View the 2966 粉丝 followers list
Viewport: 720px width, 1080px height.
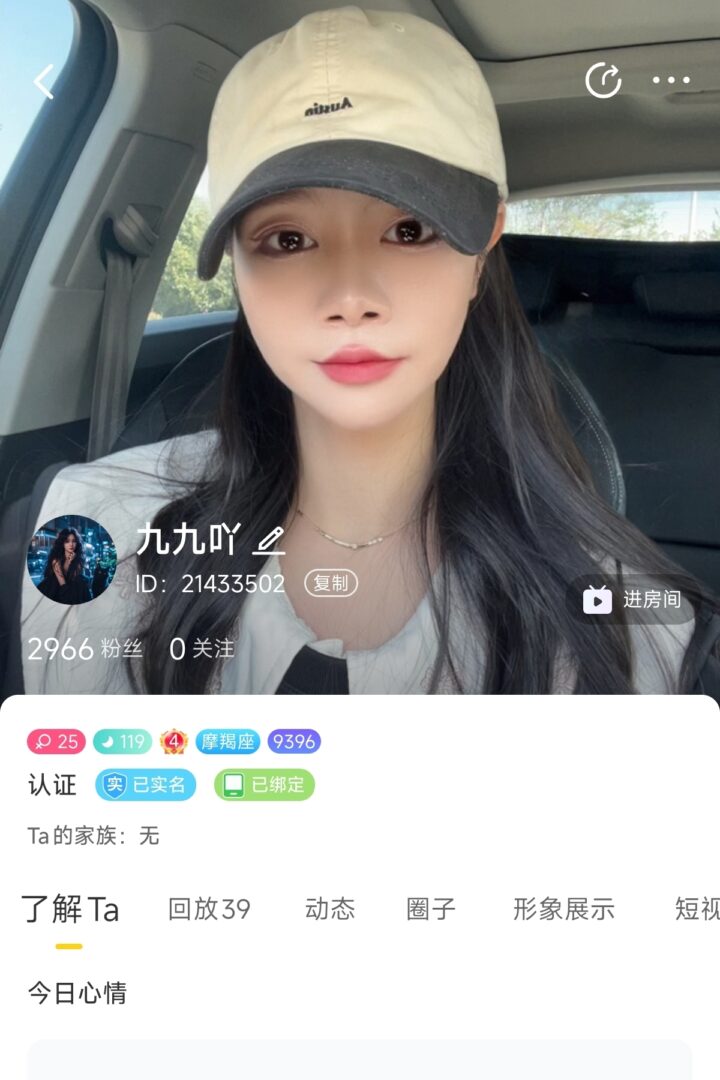pyautogui.click(x=85, y=649)
